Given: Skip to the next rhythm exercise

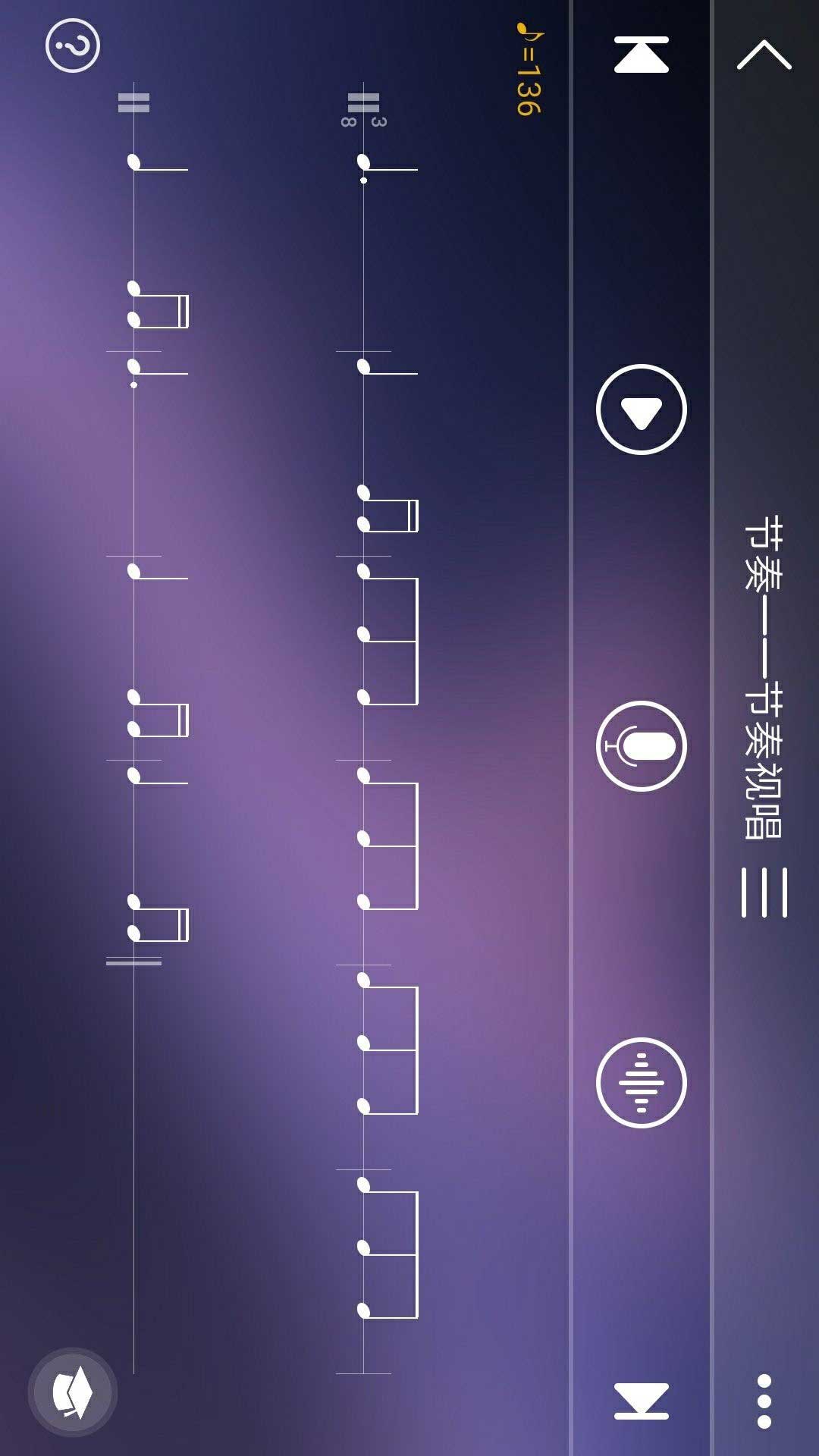Looking at the screenshot, I should pyautogui.click(x=641, y=1401).
